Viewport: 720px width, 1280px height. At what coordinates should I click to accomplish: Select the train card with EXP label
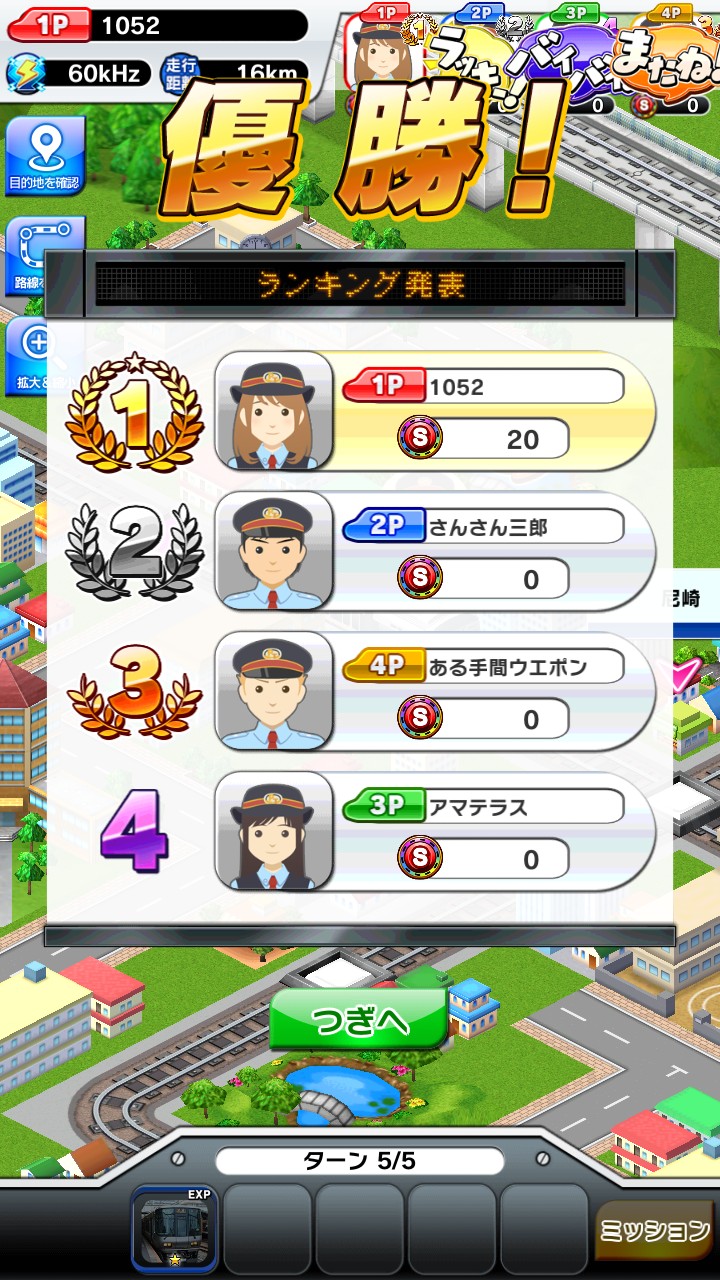click(x=175, y=1229)
